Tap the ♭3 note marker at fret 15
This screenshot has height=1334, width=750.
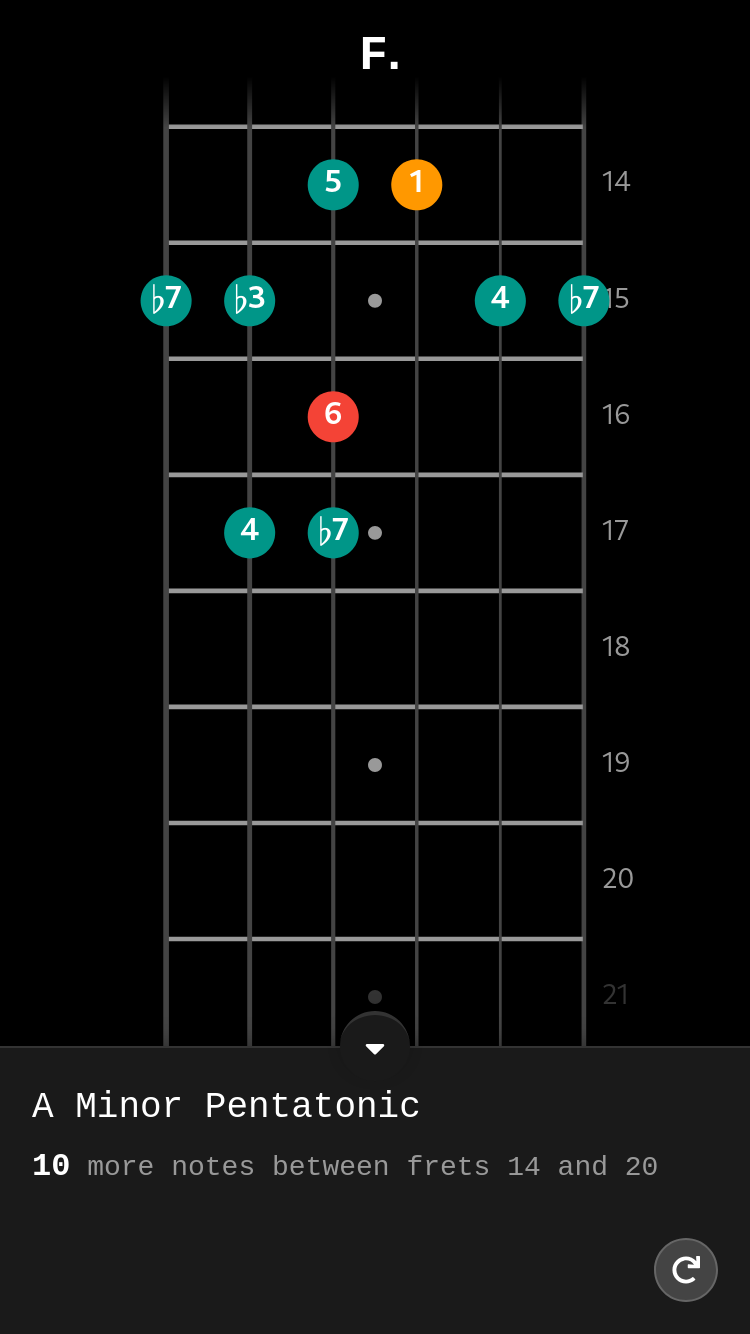coord(250,300)
